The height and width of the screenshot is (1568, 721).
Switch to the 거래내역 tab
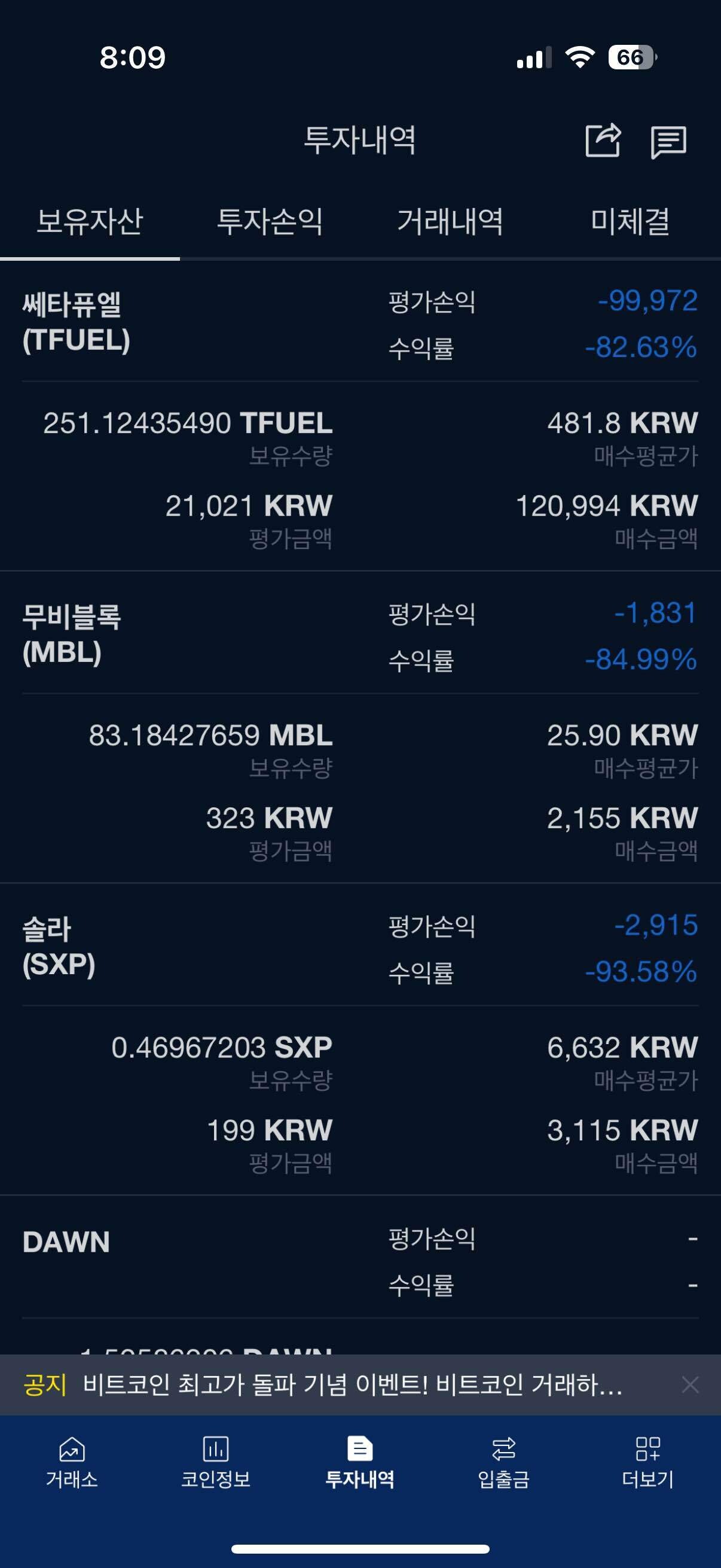pyautogui.click(x=450, y=221)
